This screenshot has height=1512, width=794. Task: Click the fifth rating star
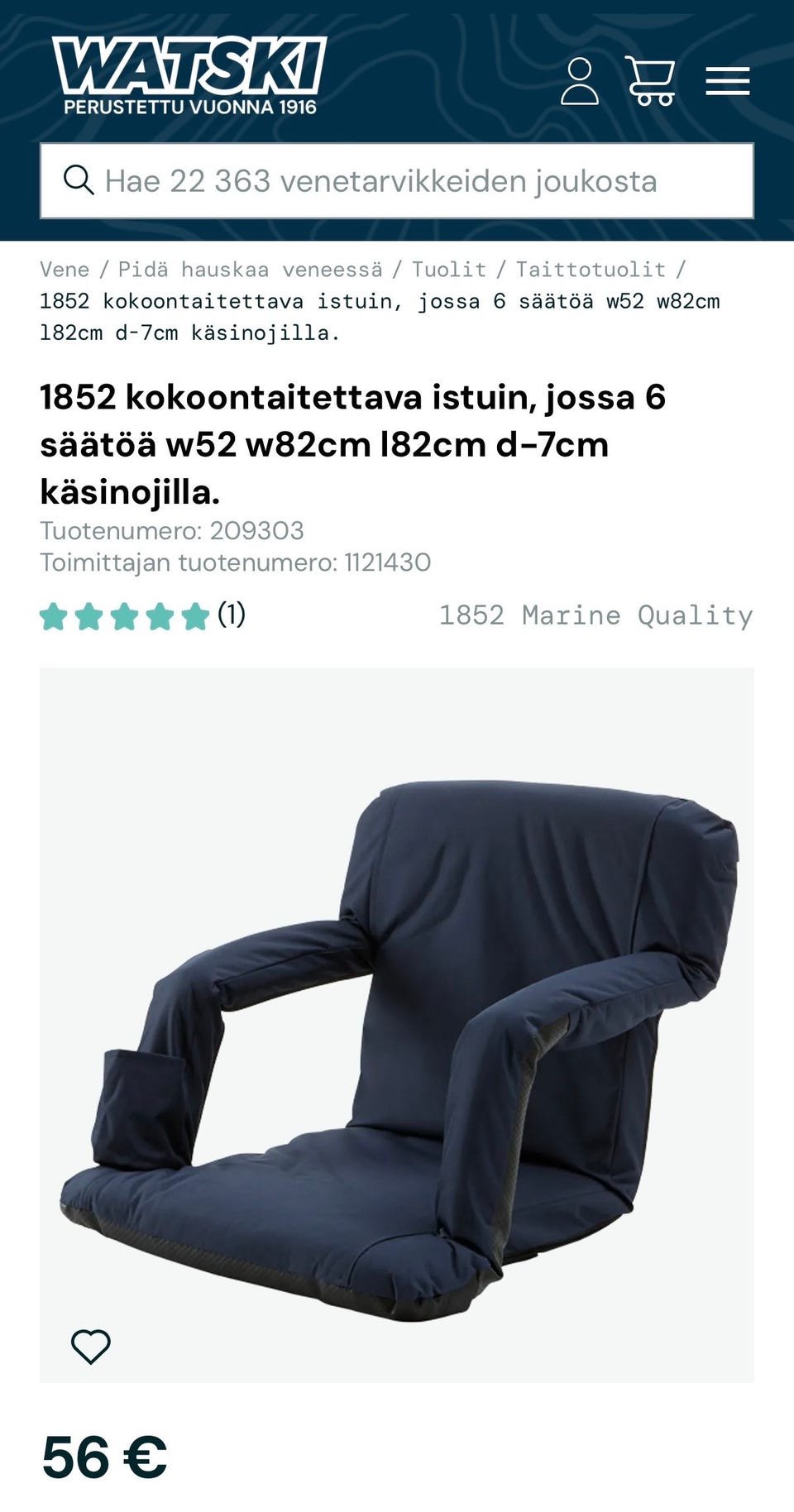[x=194, y=616]
